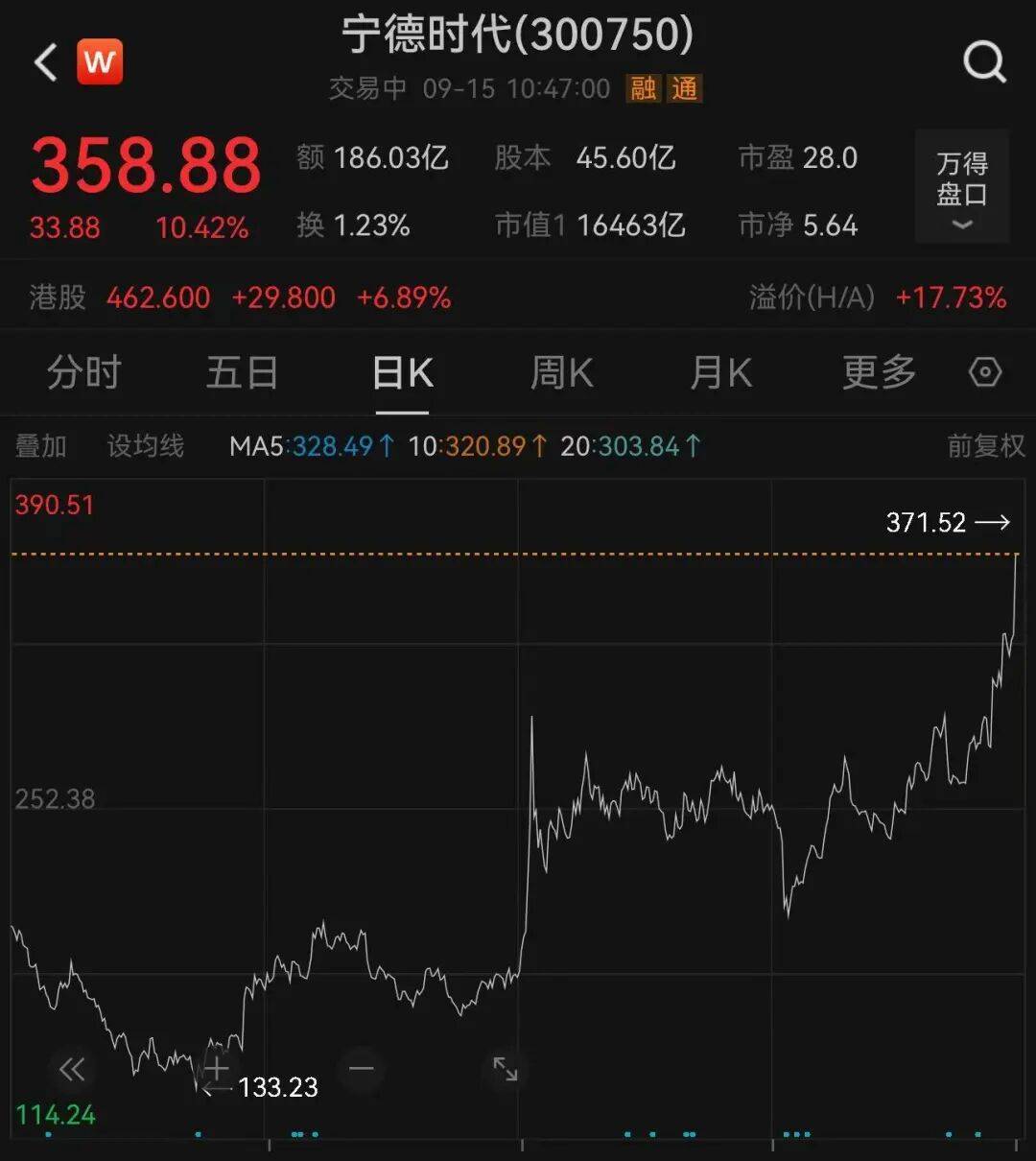Expand the chart to full screen
The image size is (1036, 1161).
506,1069
